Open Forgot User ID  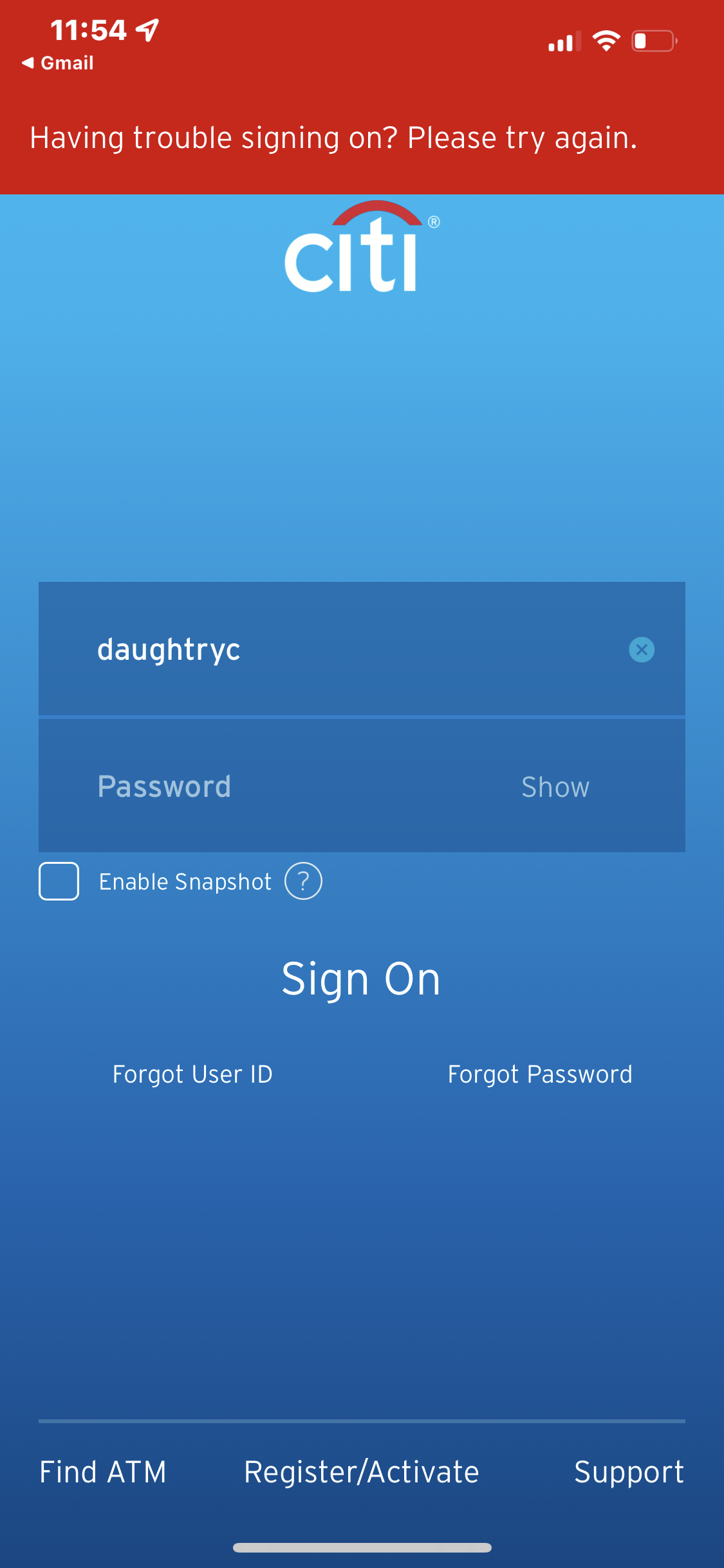192,1074
